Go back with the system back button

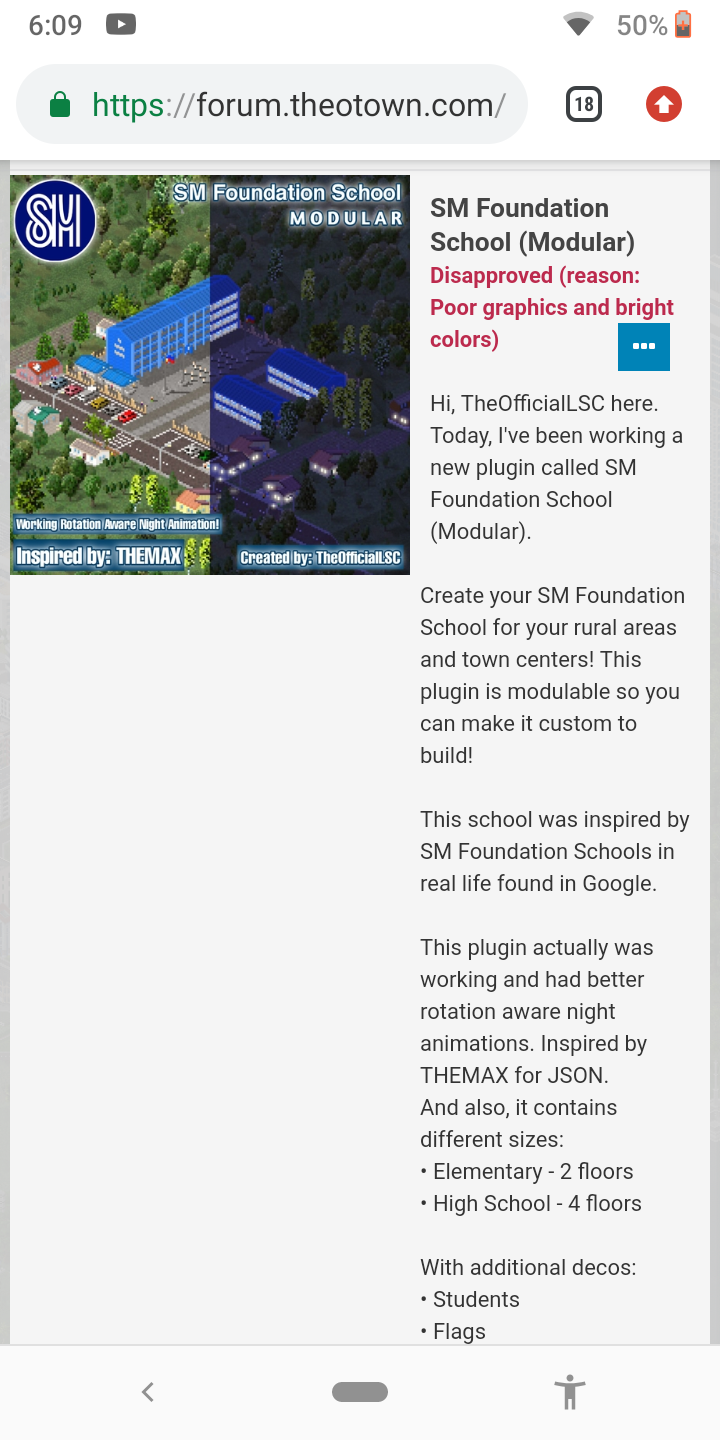(148, 1391)
